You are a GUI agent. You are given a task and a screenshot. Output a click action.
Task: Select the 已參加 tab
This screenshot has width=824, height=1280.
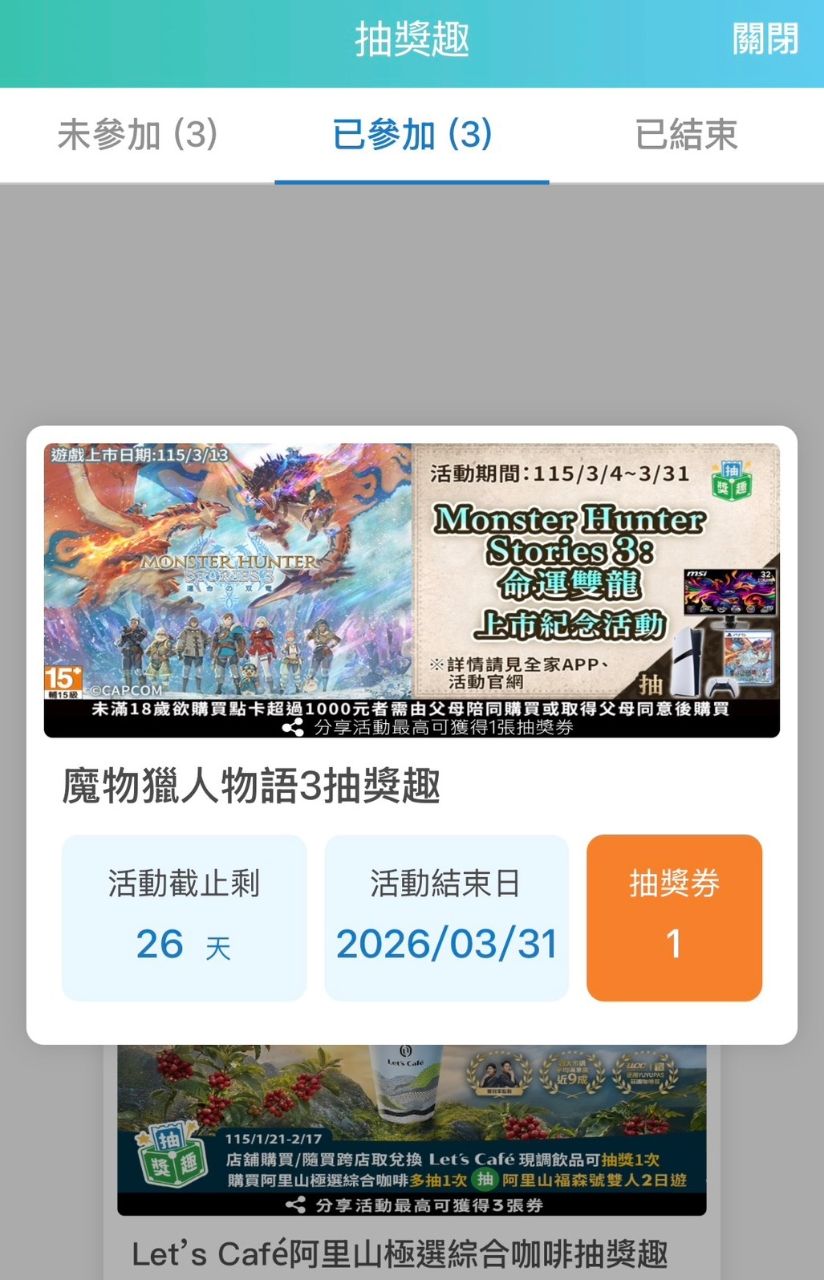(x=412, y=135)
